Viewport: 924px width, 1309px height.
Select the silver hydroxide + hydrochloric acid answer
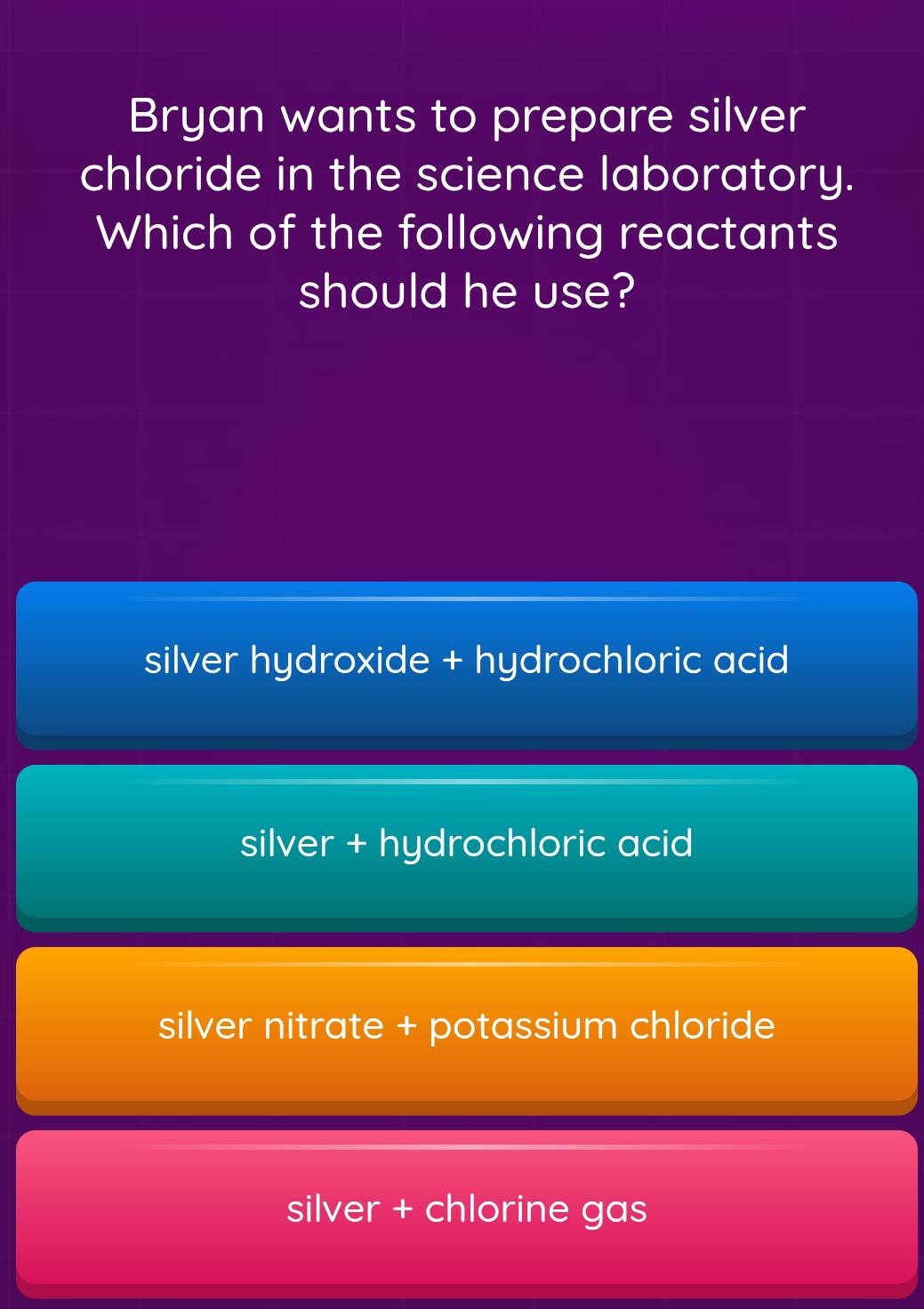click(x=466, y=661)
